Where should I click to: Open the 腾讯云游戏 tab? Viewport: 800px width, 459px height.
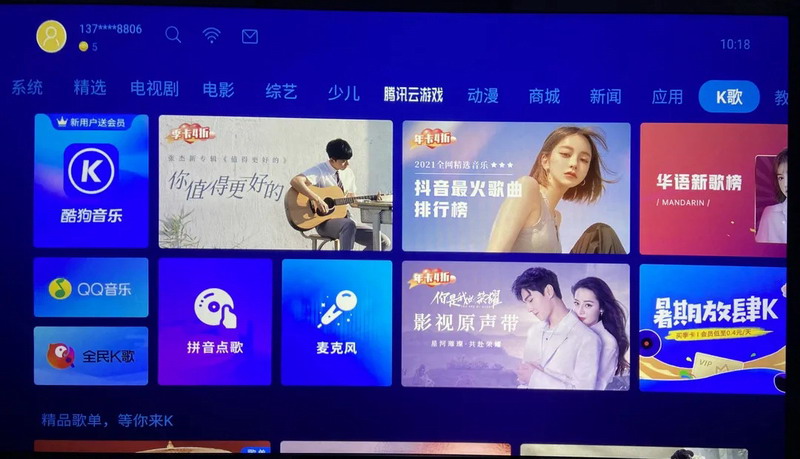(x=413, y=95)
